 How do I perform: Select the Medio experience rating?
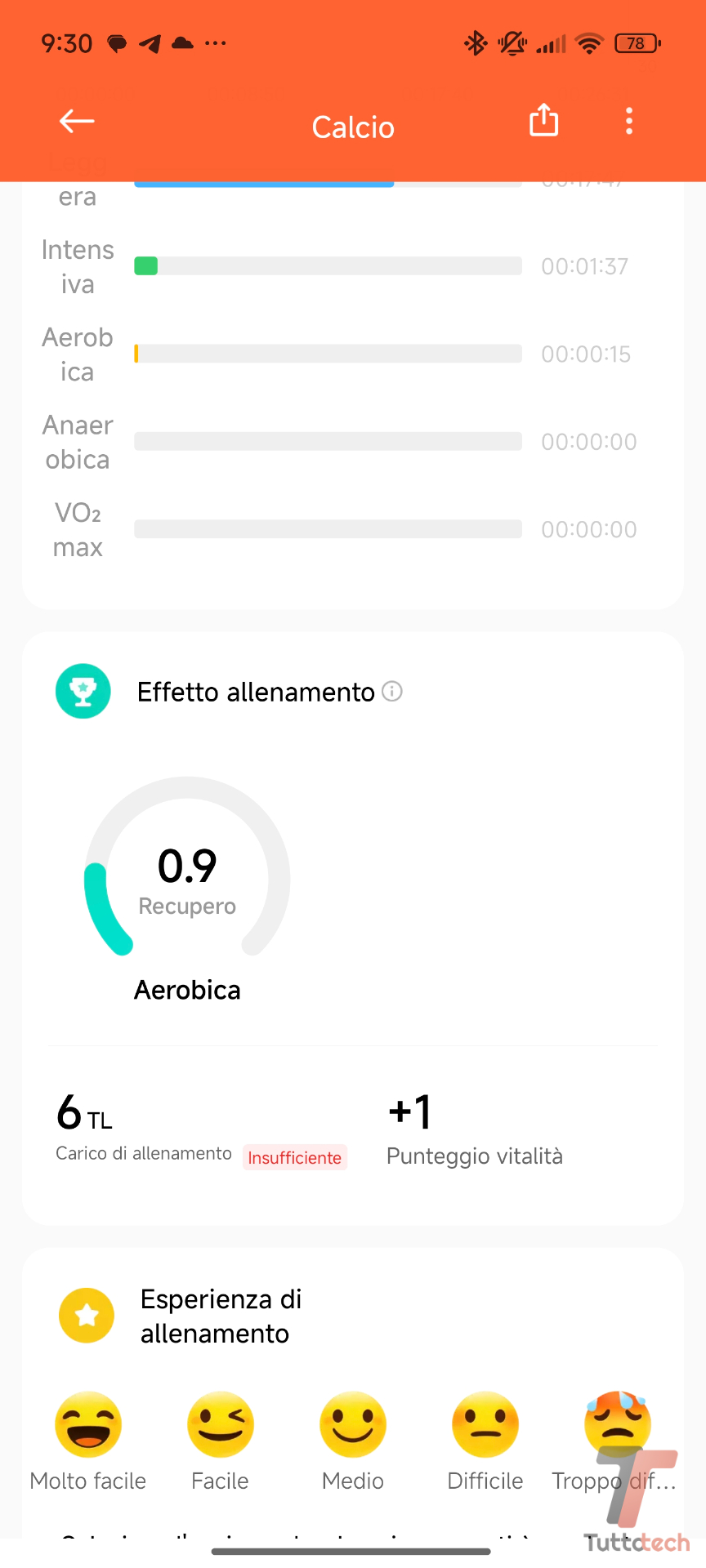[x=353, y=1425]
